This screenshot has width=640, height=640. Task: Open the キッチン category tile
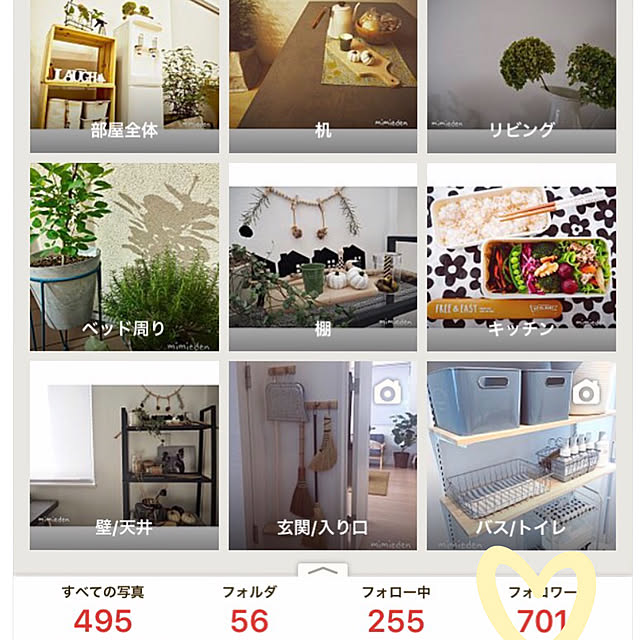tap(520, 257)
